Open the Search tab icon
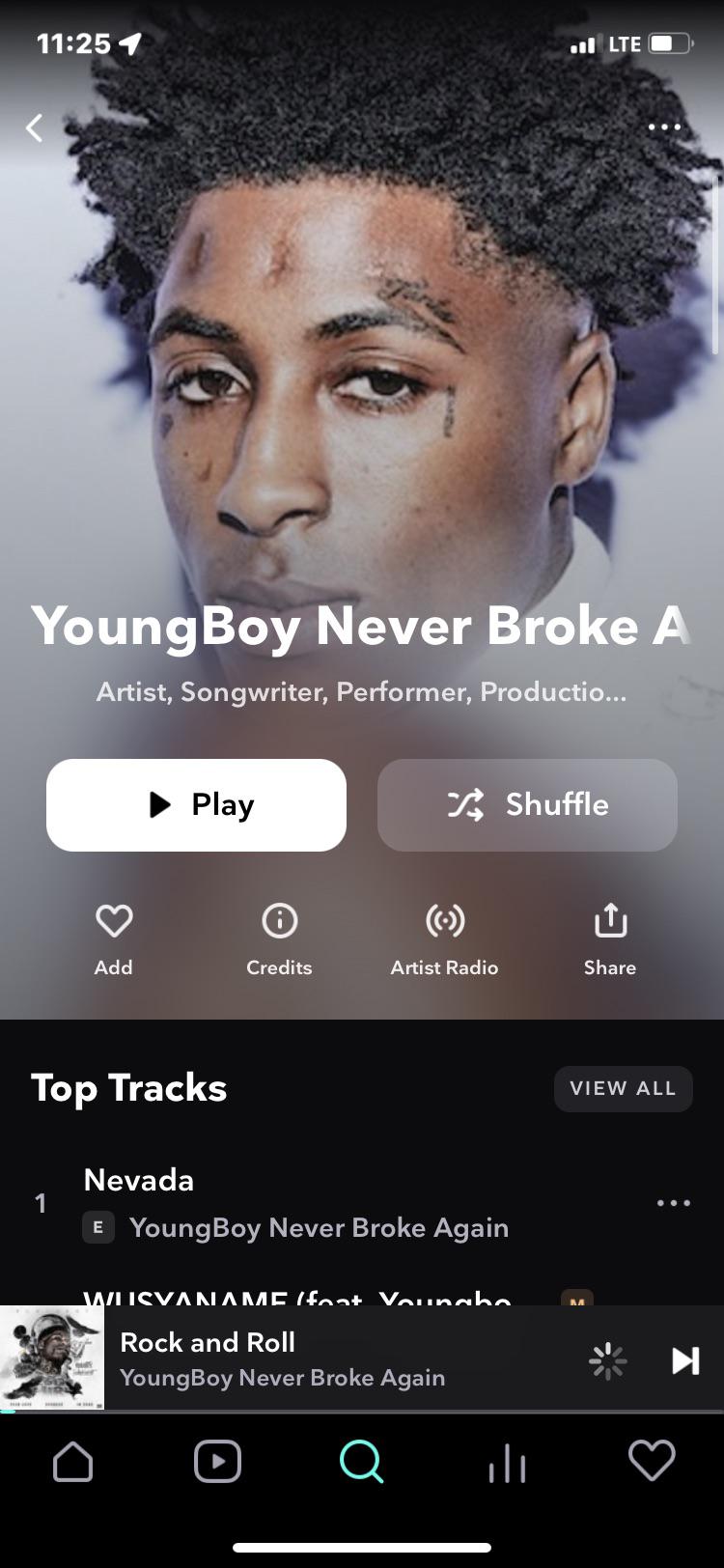 (360, 1461)
